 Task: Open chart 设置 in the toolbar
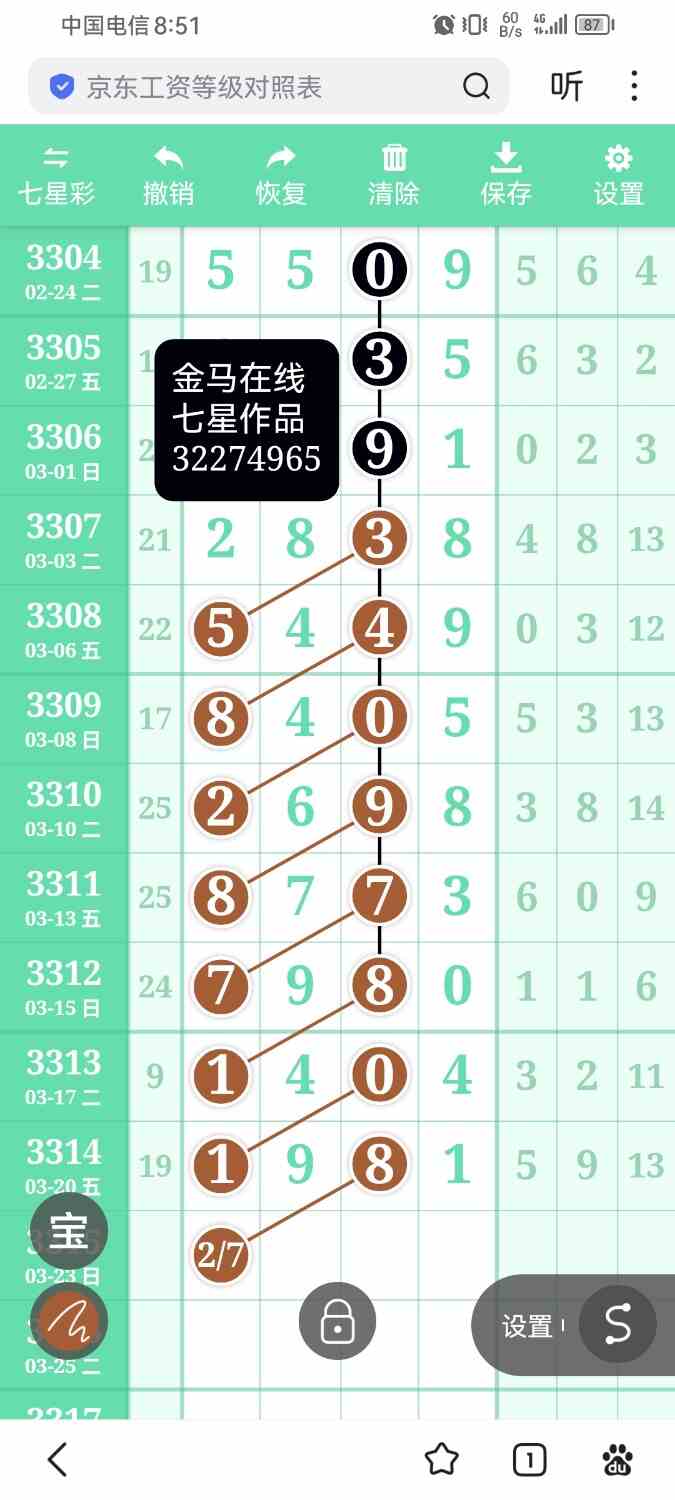pyautogui.click(x=618, y=175)
